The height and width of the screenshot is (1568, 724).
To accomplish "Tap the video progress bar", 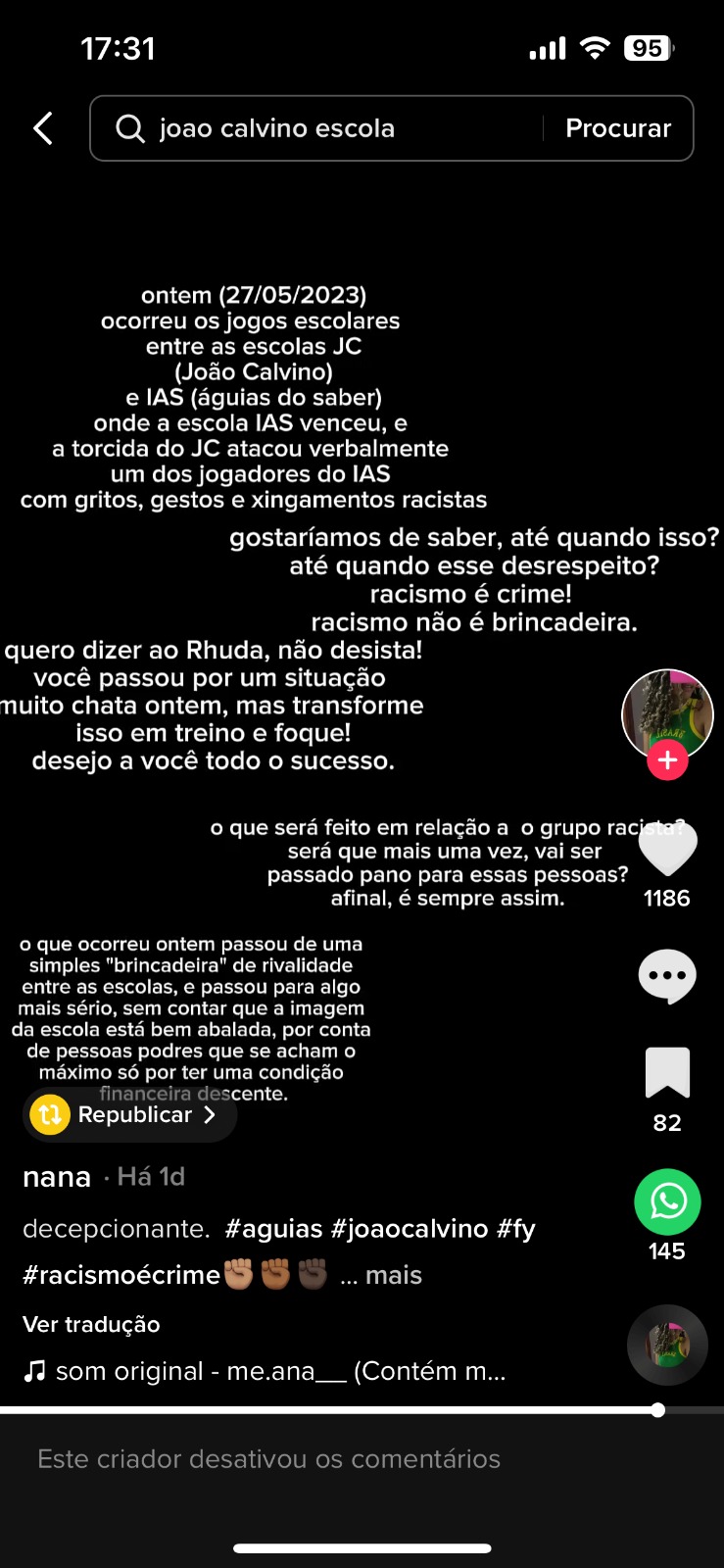I will [x=362, y=1410].
